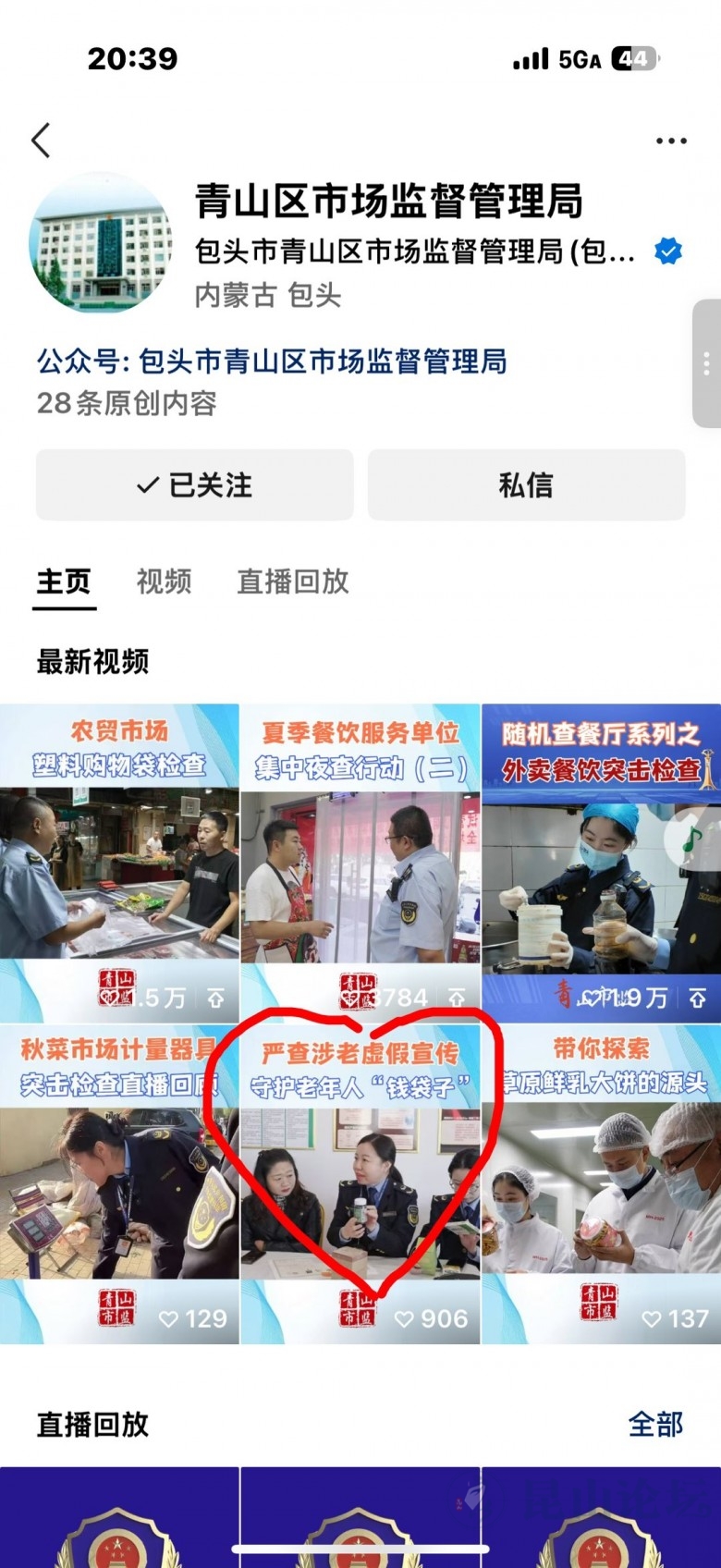Watch the 秋菜市场计量器具突击检查 video

[x=119, y=1183]
